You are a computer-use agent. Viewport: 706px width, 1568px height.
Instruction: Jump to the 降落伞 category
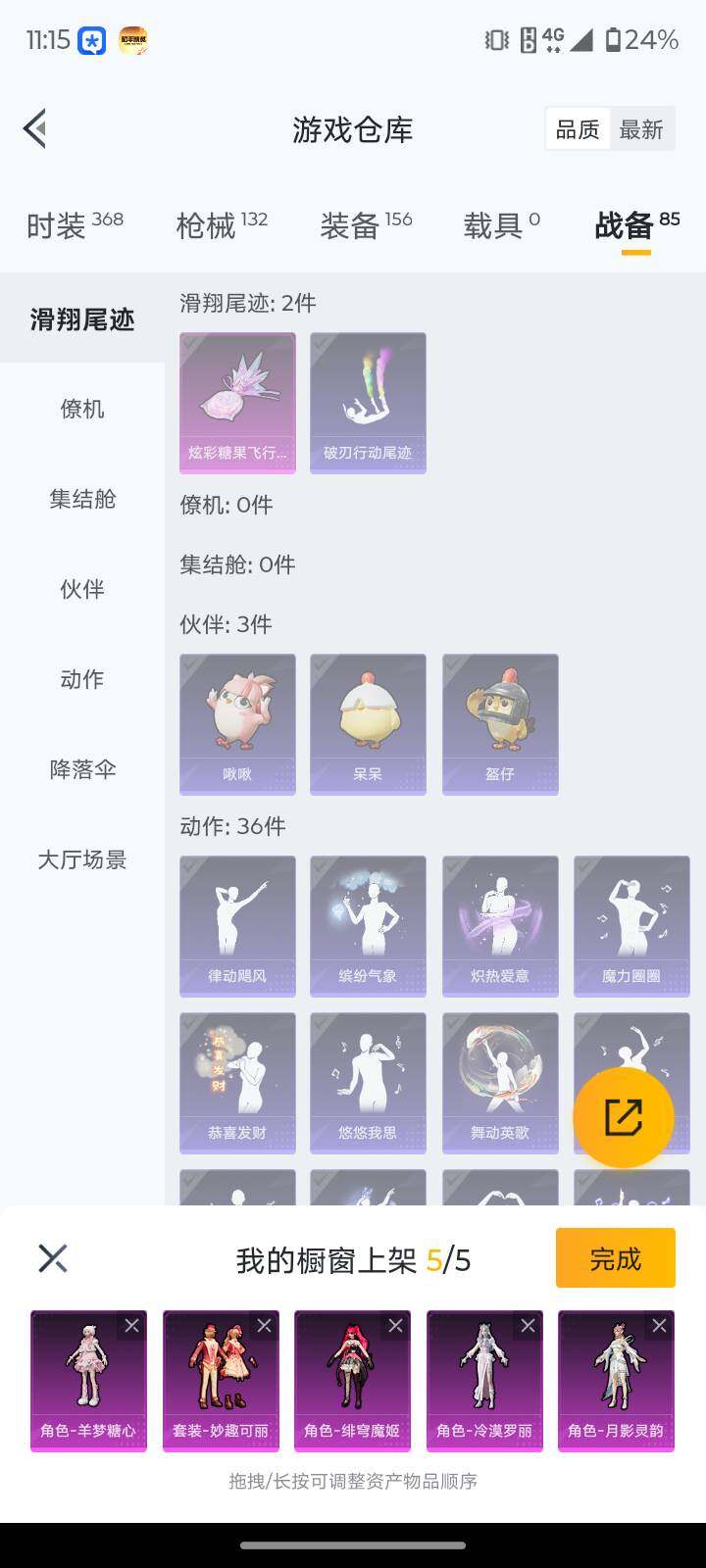click(82, 769)
